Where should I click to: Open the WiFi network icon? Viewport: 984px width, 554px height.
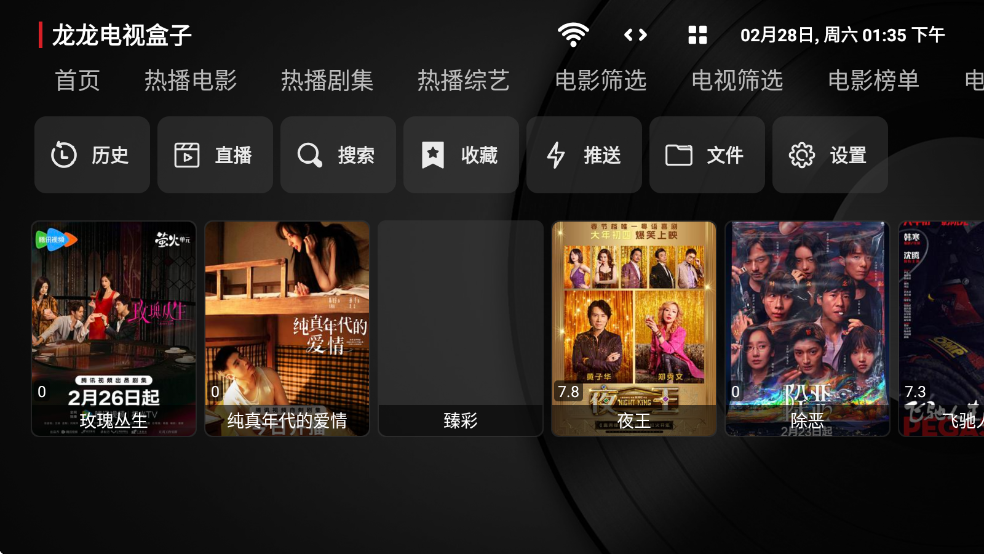click(573, 35)
